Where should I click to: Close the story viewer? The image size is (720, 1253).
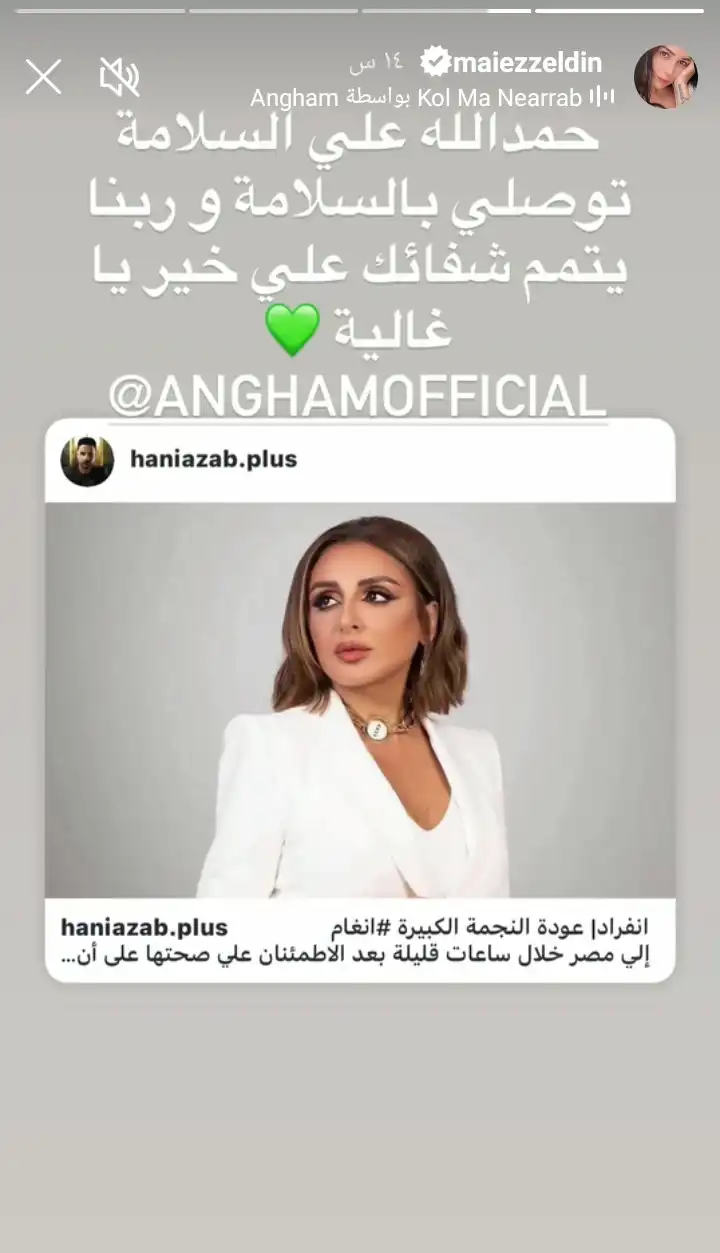[x=43, y=77]
